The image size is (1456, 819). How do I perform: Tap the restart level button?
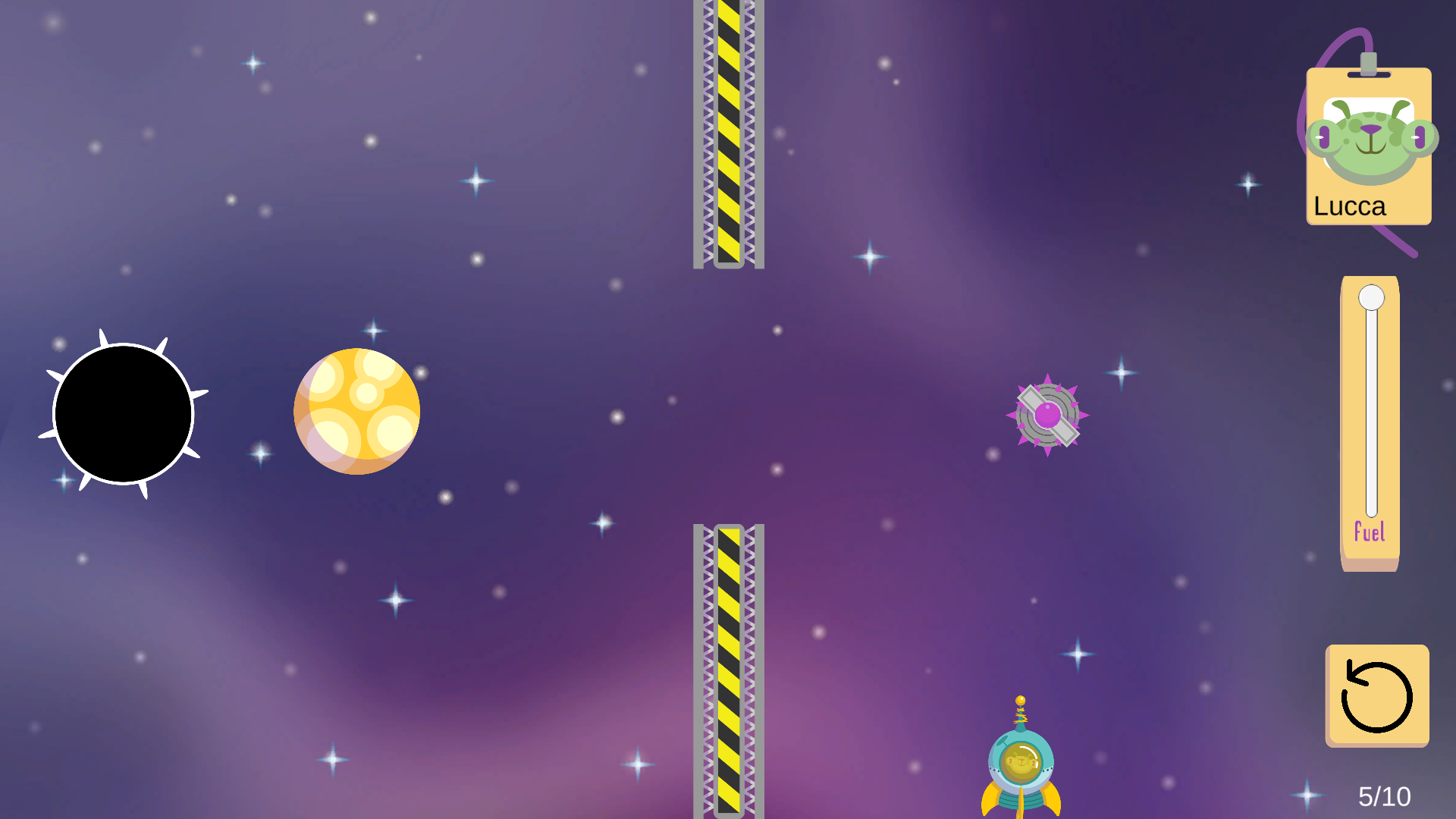click(x=1376, y=695)
